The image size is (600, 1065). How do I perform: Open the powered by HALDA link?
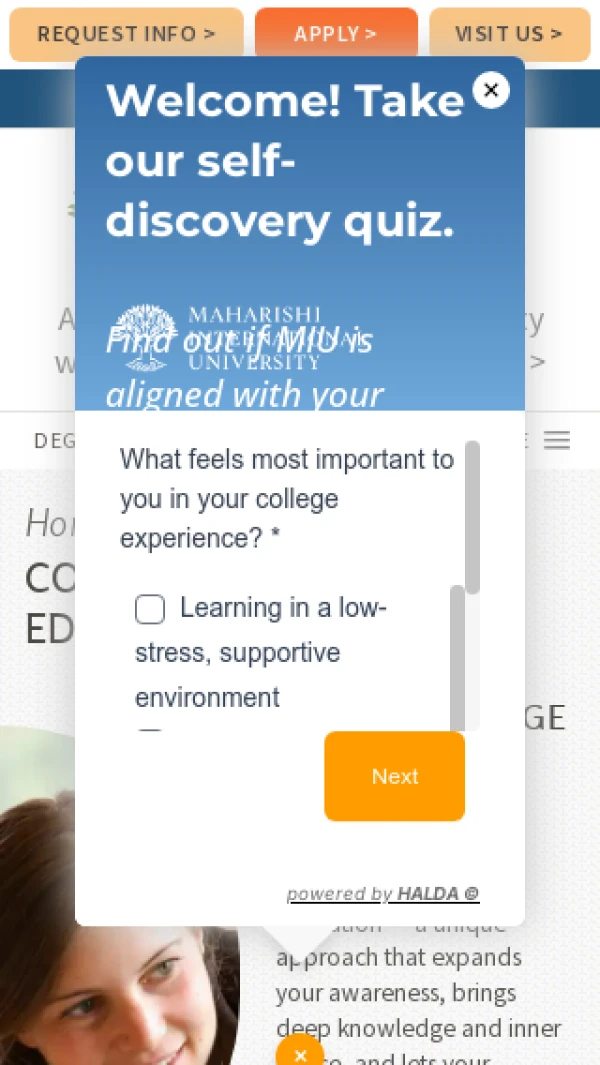383,894
